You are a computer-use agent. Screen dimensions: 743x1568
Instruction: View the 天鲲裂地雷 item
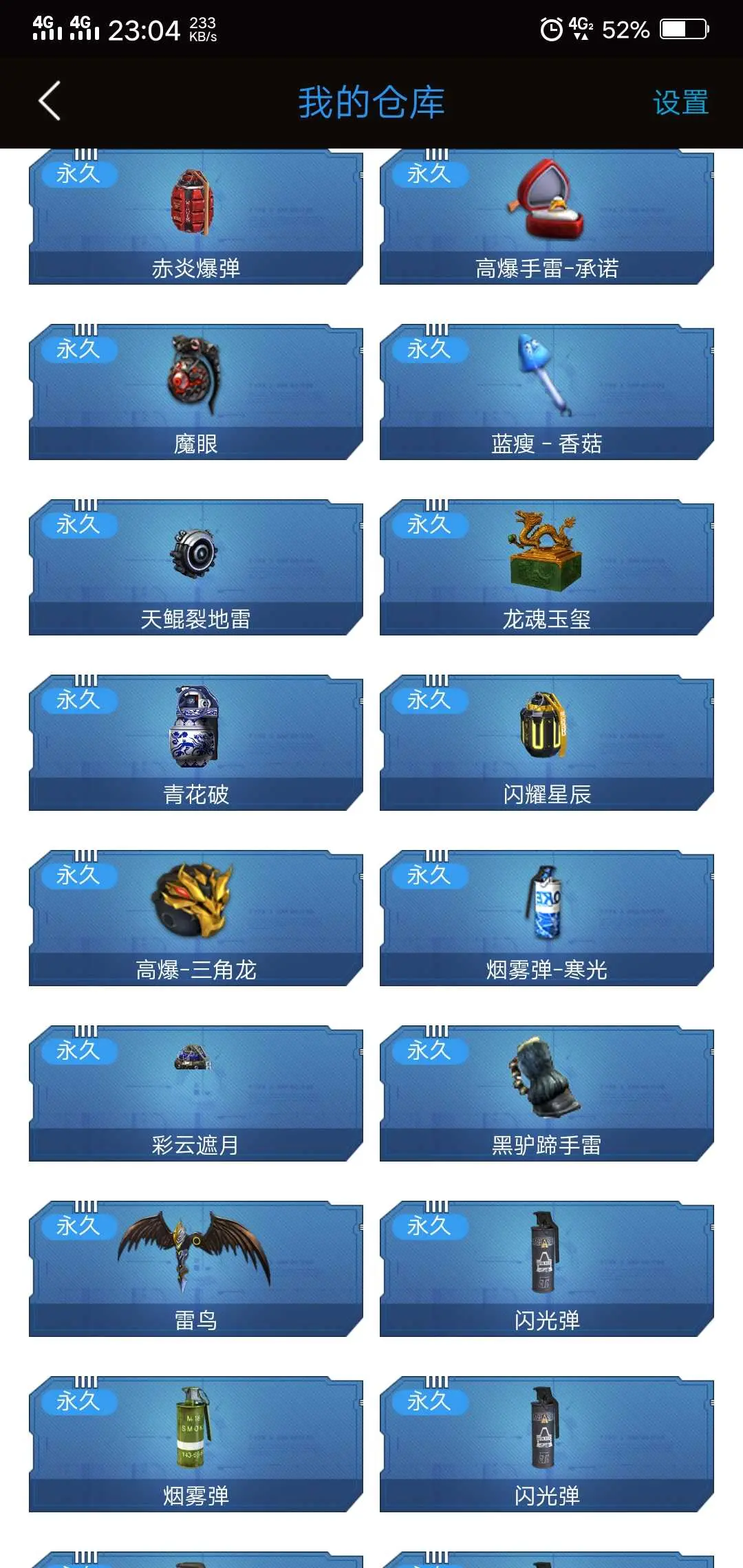tap(196, 567)
